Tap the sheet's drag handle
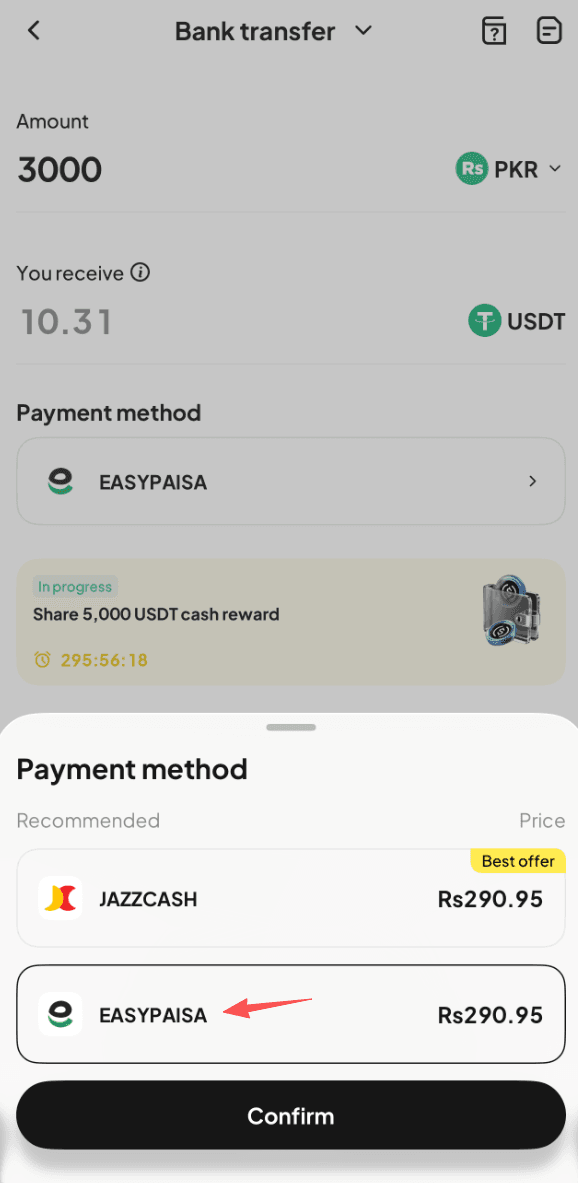This screenshot has height=1183, width=578. tap(291, 727)
